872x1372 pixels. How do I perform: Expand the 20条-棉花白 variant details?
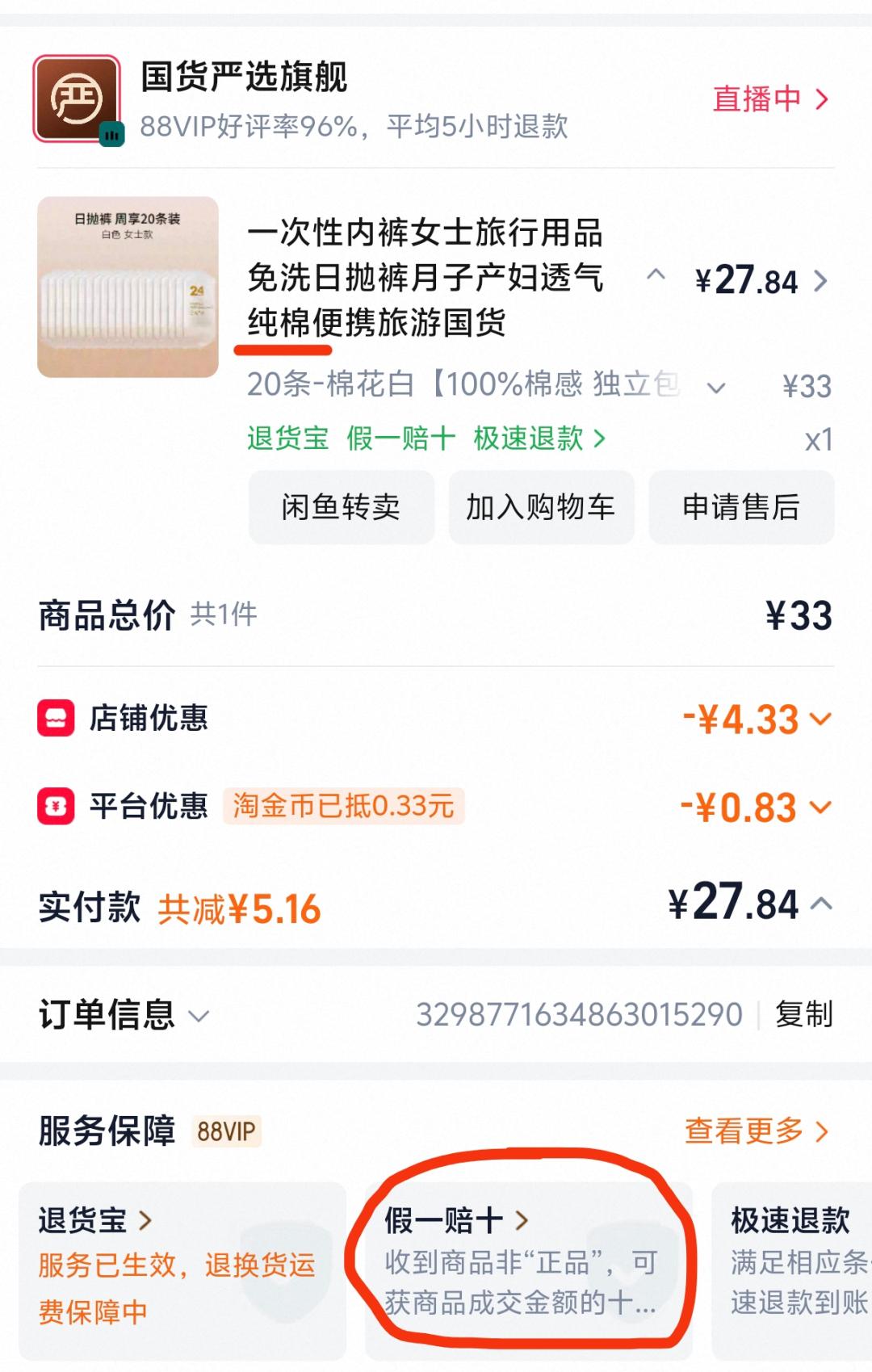click(715, 388)
